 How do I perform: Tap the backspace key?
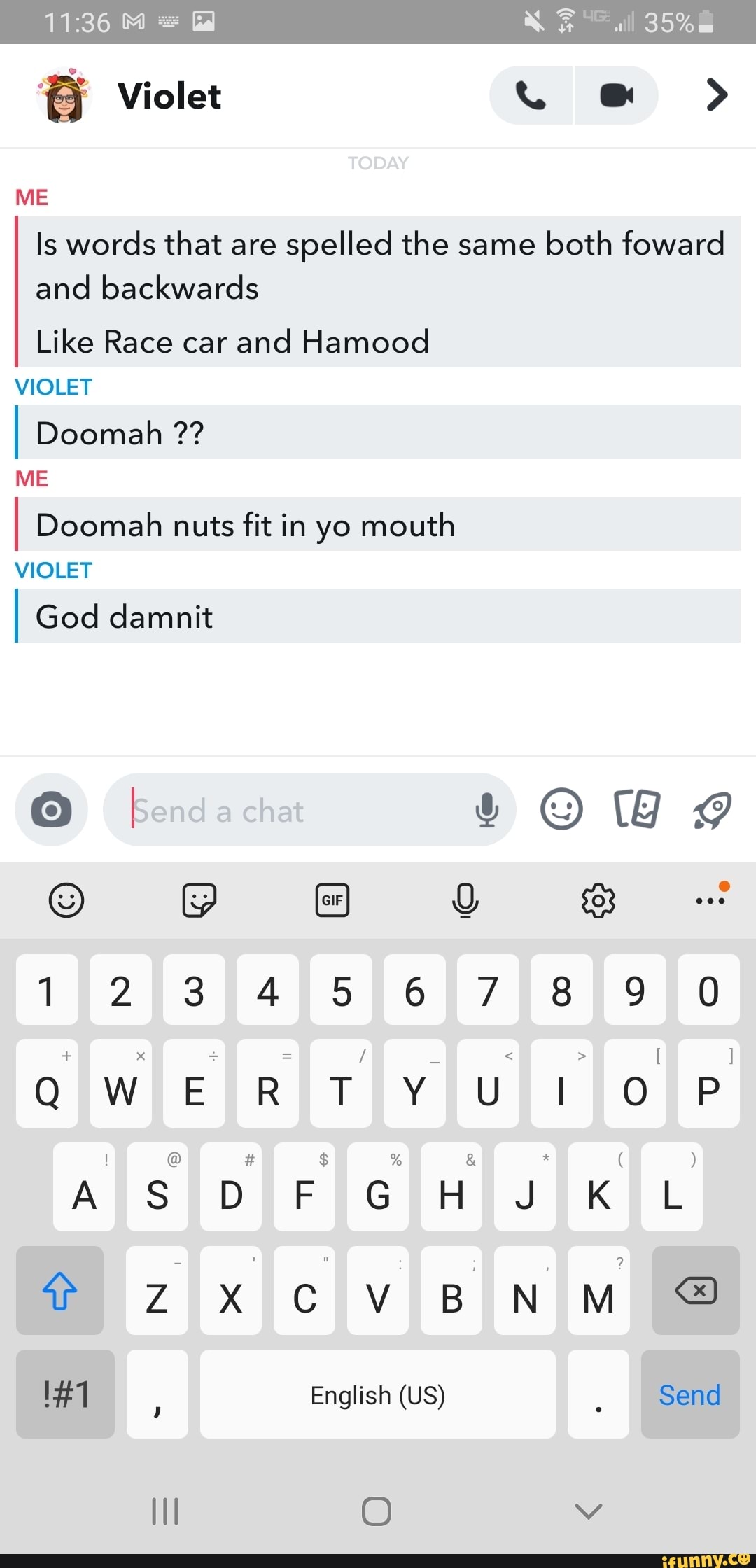coord(696,1290)
